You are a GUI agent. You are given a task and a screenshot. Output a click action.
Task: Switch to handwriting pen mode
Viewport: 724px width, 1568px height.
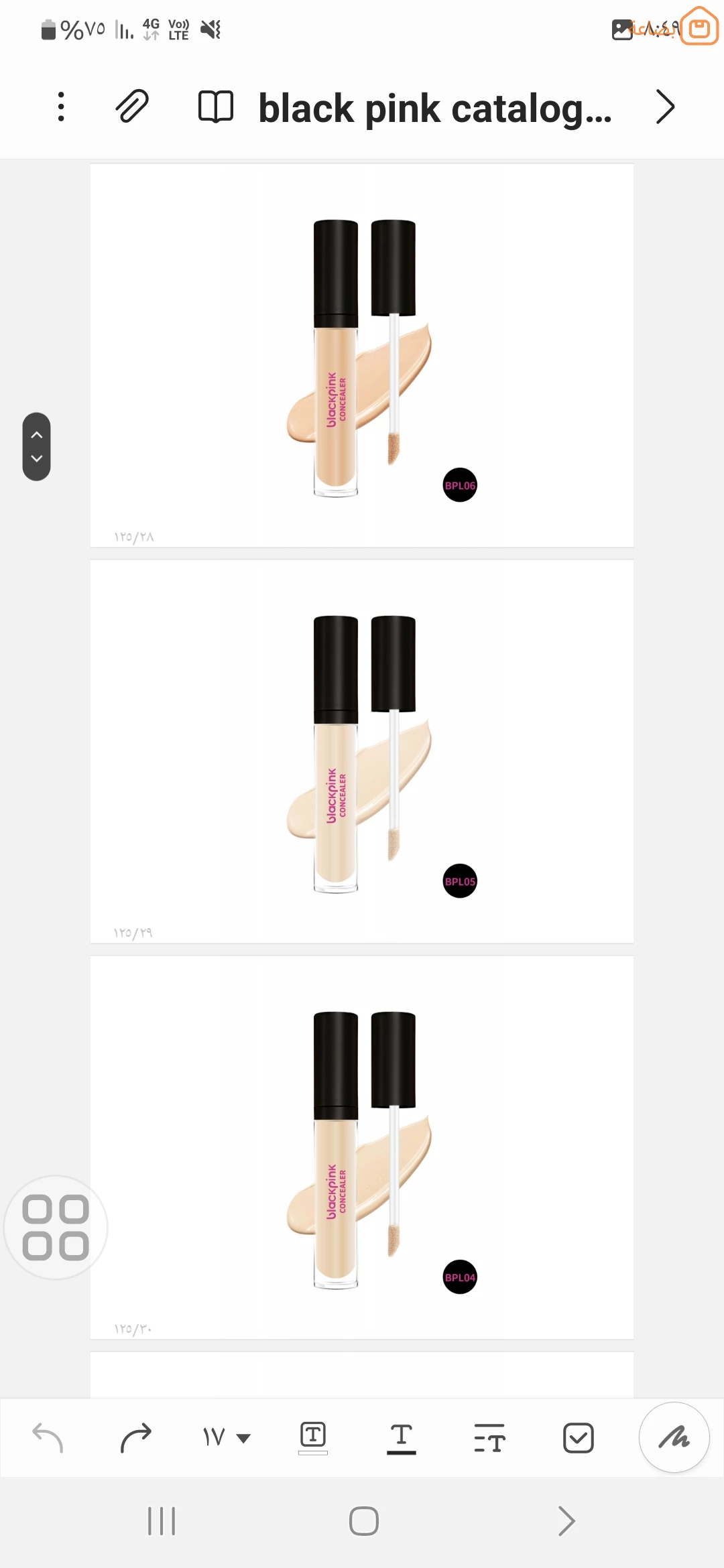[674, 1437]
